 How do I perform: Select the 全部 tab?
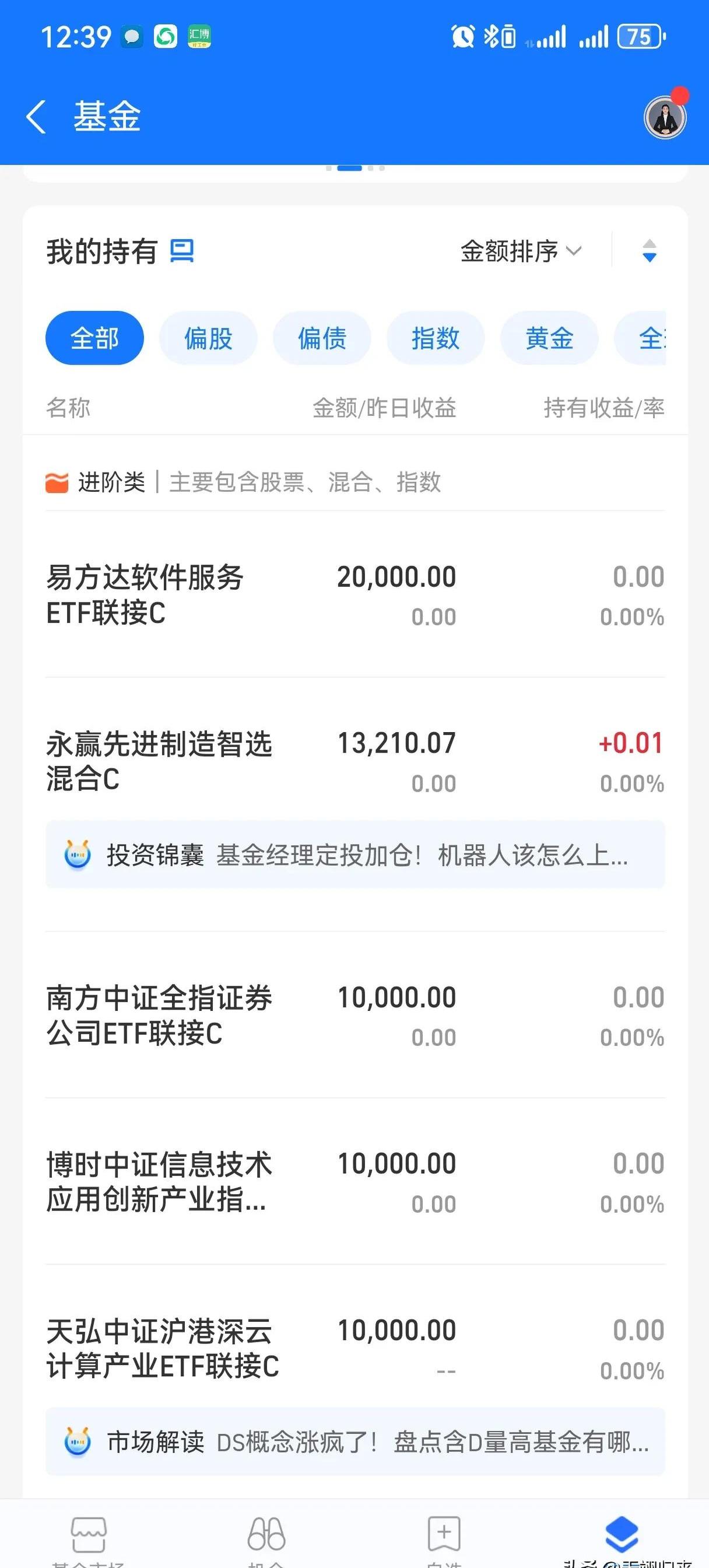coord(94,338)
